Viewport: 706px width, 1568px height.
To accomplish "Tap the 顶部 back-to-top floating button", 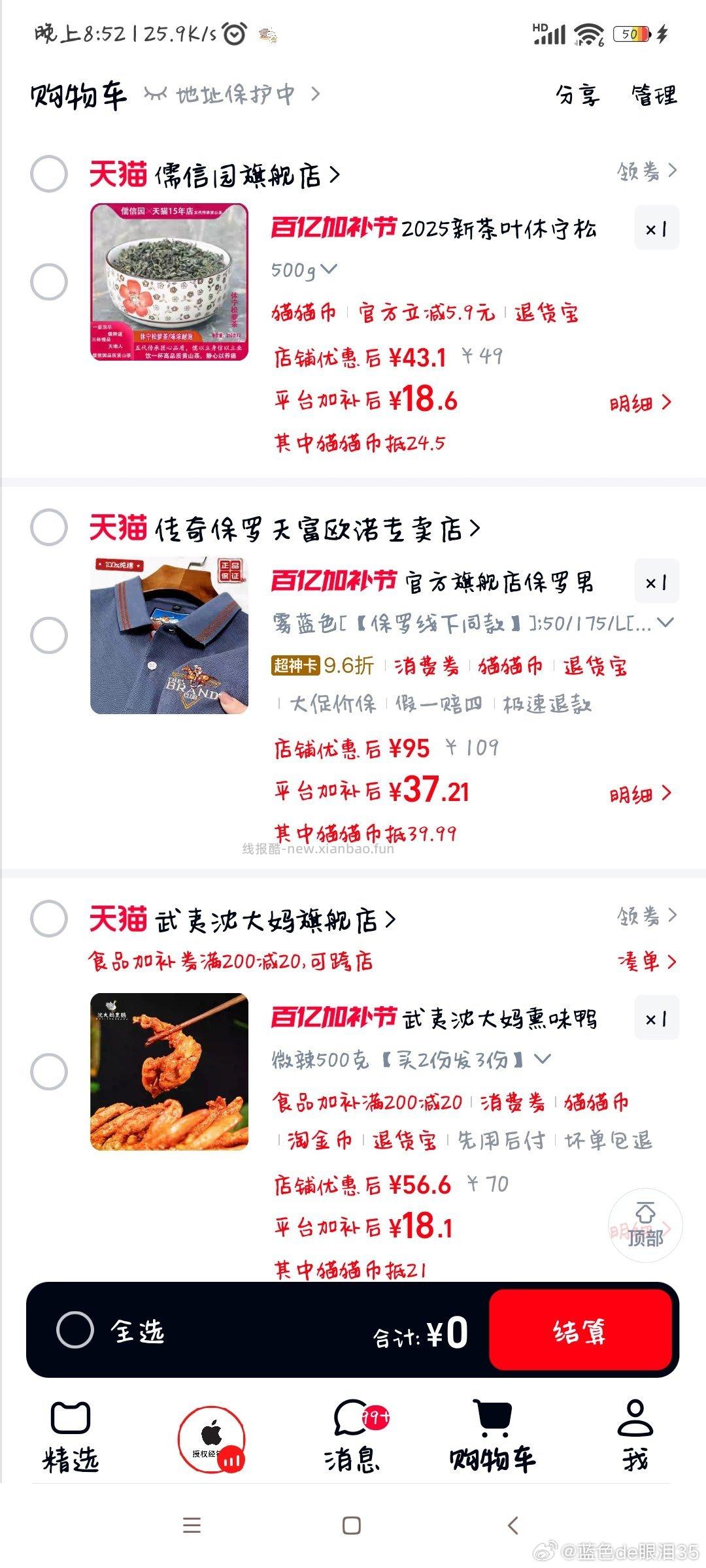I will (644, 1227).
